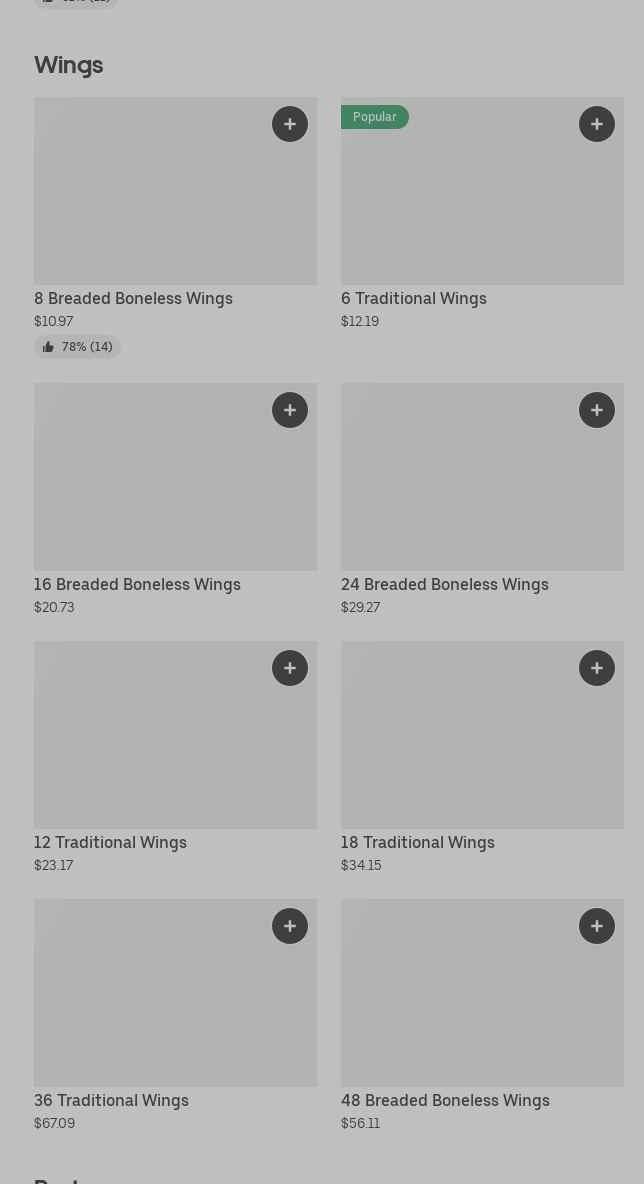The height and width of the screenshot is (1184, 644).
Task: Add 12 Traditional Wings to cart
Action: tap(290, 668)
